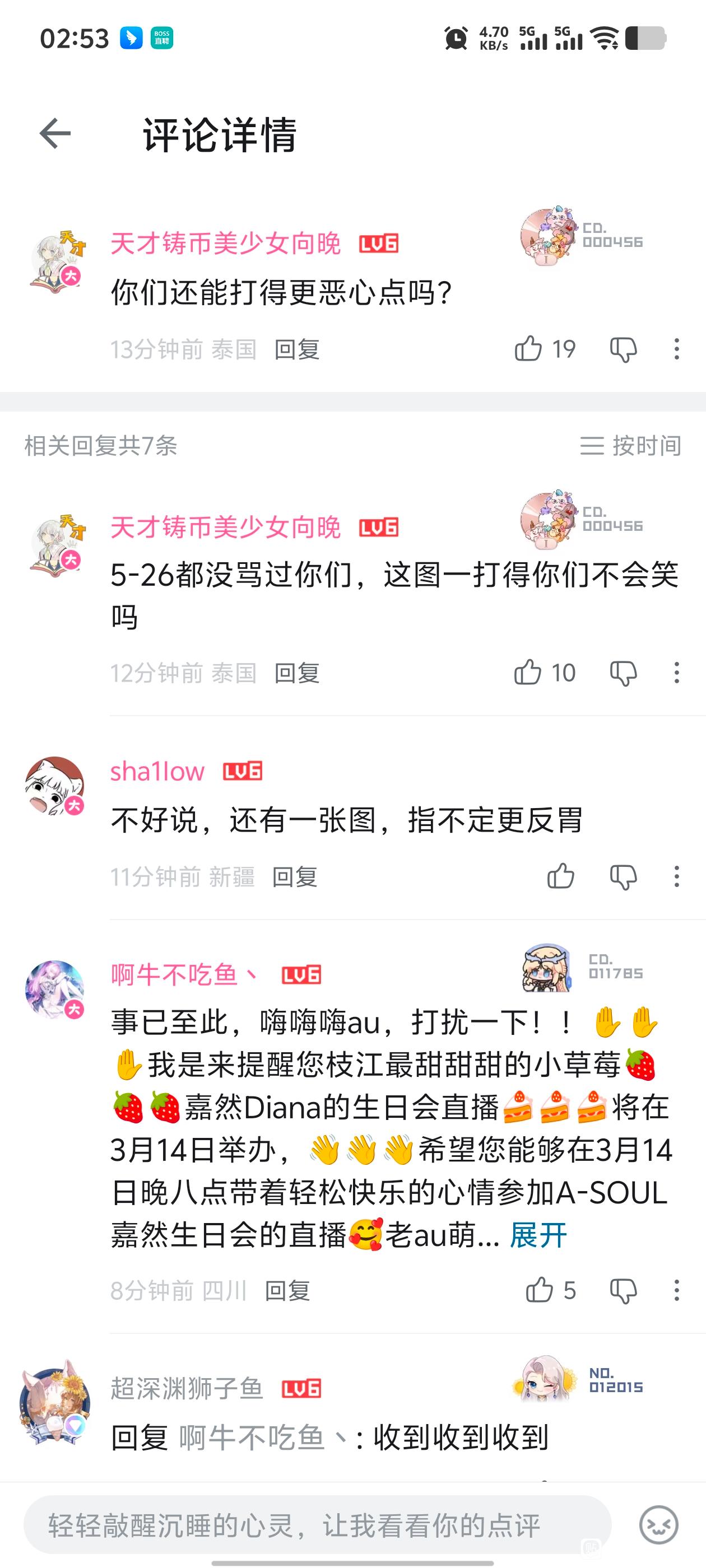Dislike the comment "你们还能打得更恶心点吗?"

coord(623,349)
